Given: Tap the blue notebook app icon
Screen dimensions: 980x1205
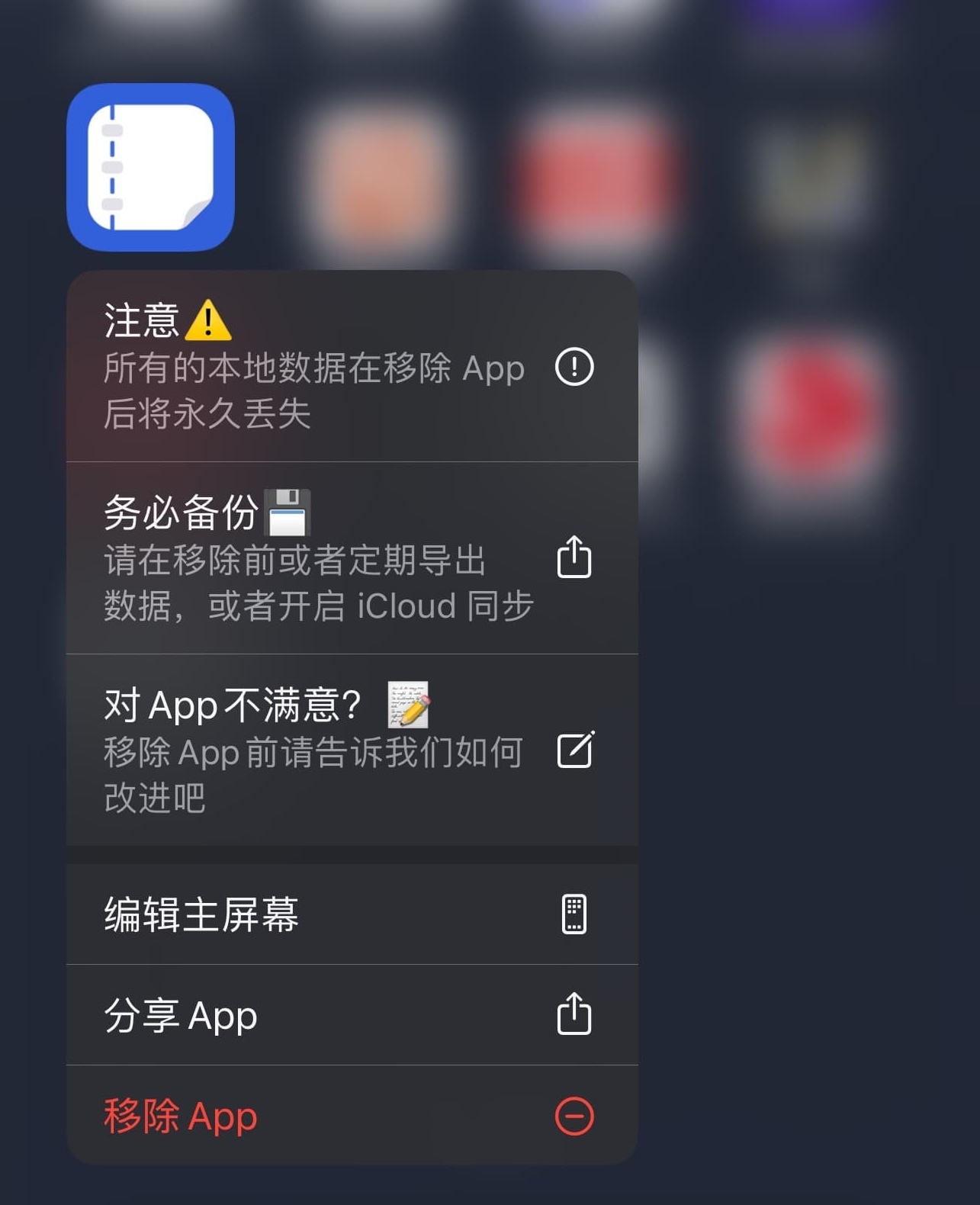Looking at the screenshot, I should point(150,167).
